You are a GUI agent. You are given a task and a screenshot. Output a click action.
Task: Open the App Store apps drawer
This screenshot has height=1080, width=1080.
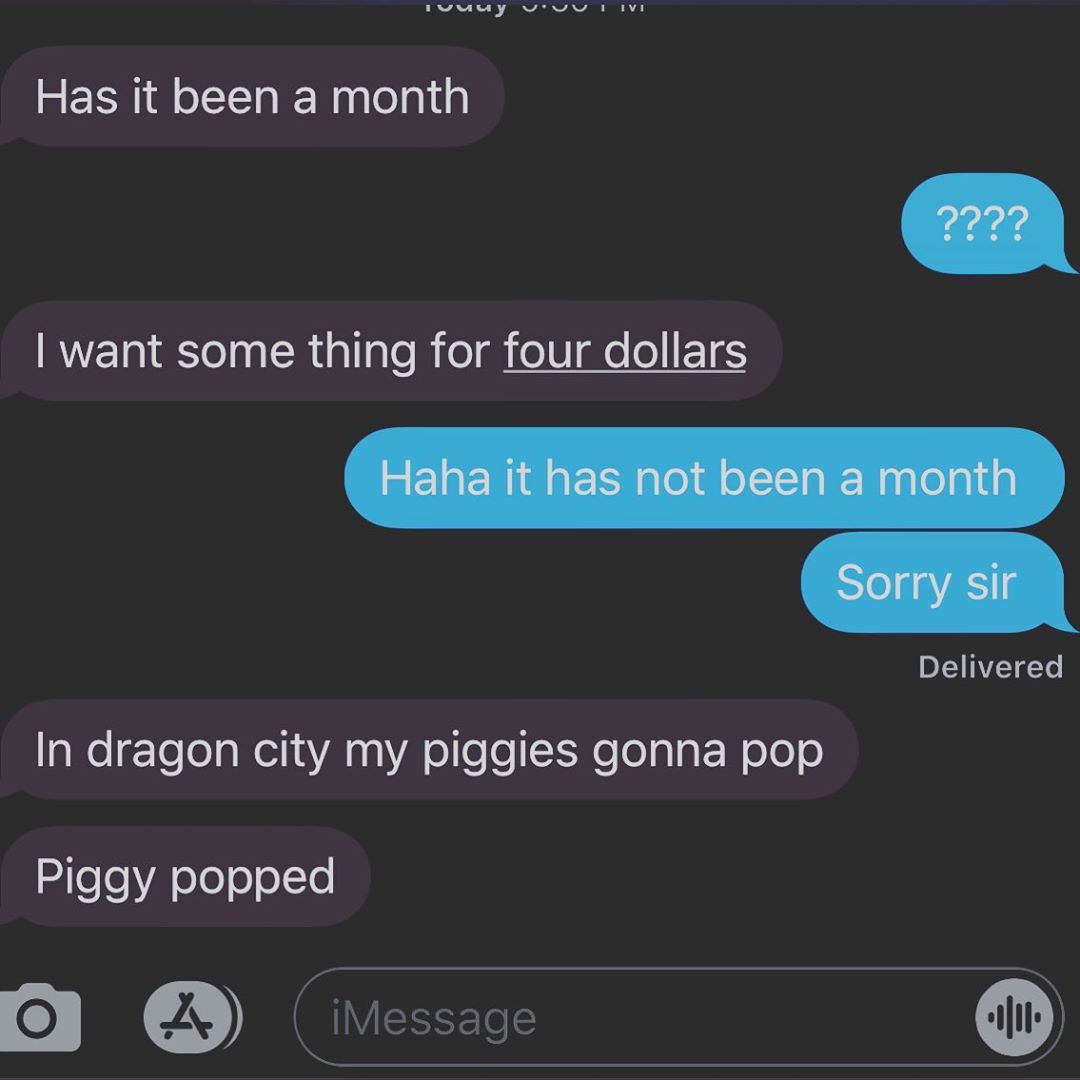[190, 1017]
